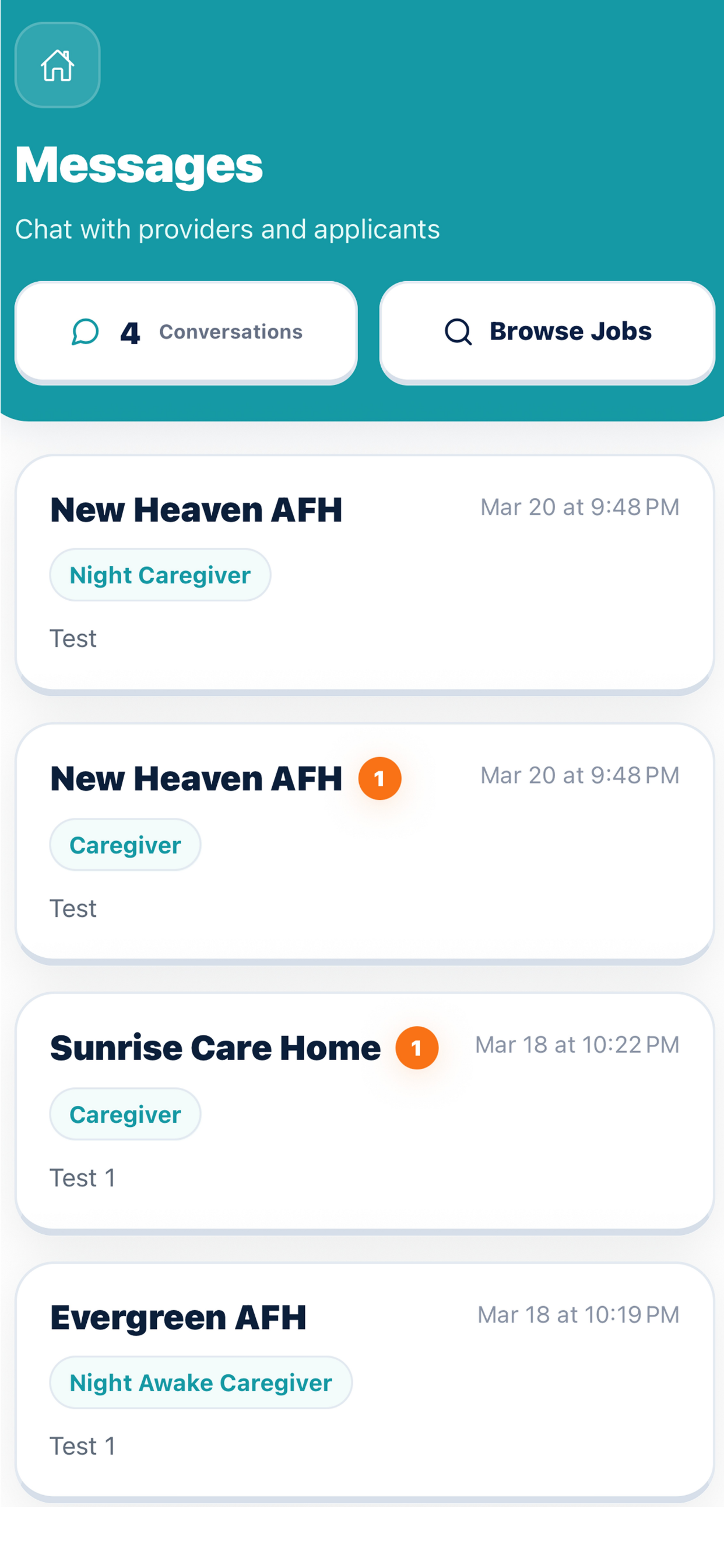Click the chat bubble icon on Conversations button
Screen dimensions: 724x1568
pos(85,332)
